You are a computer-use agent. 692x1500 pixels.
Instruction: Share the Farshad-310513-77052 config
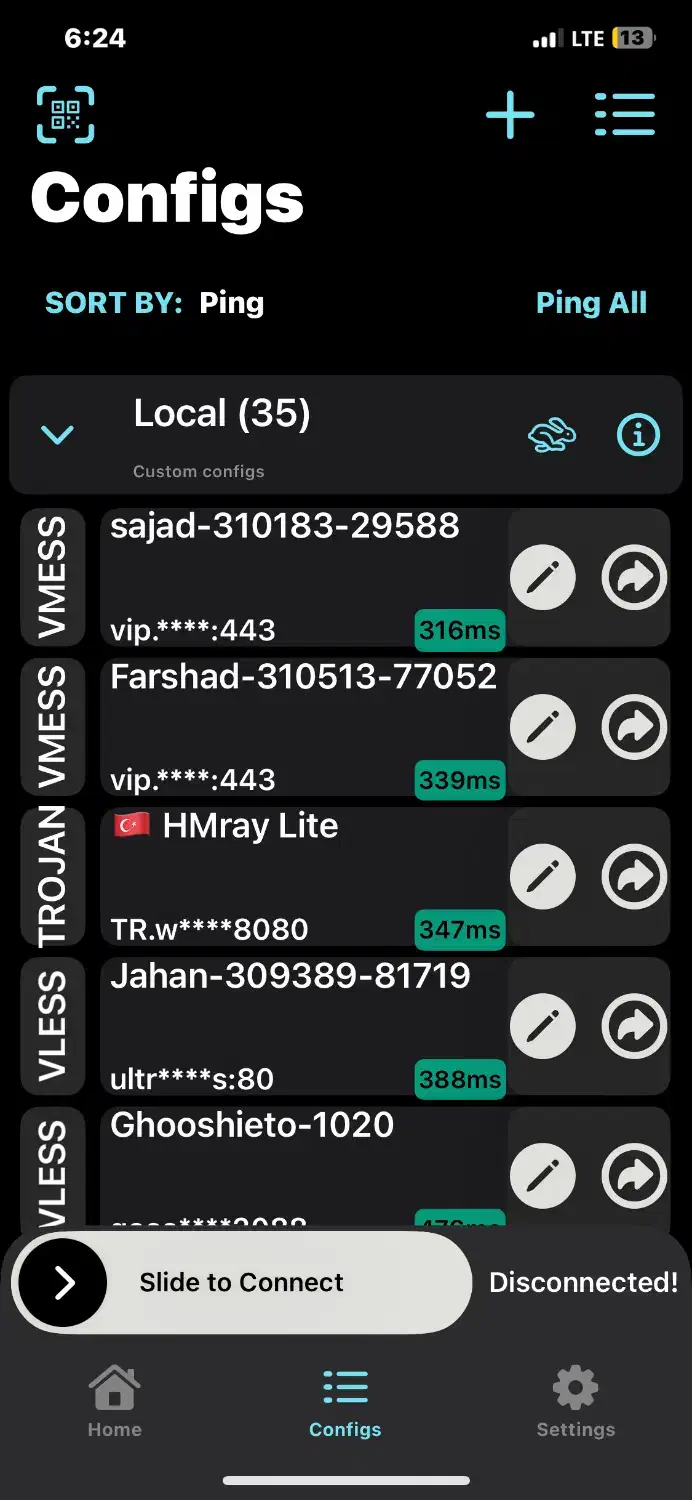click(x=634, y=727)
